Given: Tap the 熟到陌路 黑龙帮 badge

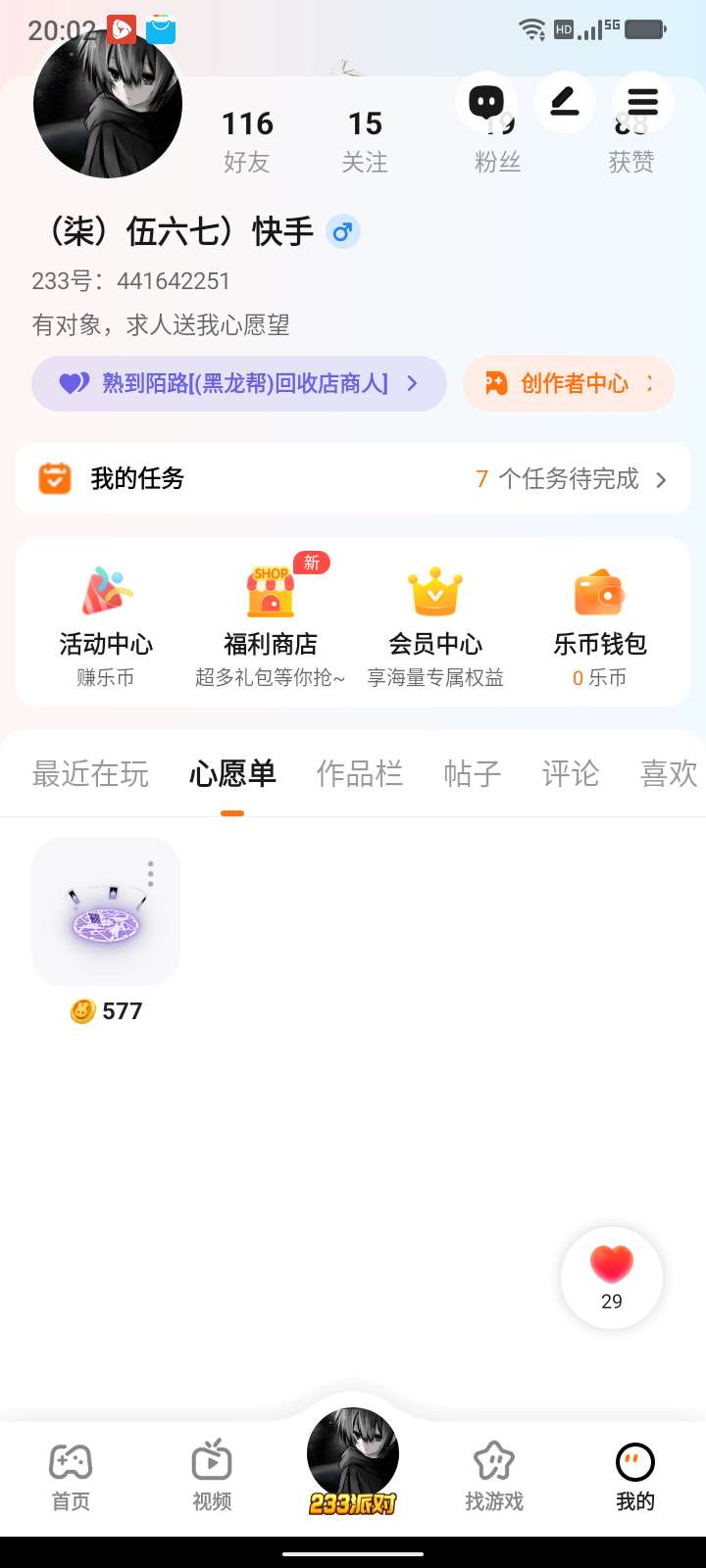Looking at the screenshot, I should click(239, 383).
